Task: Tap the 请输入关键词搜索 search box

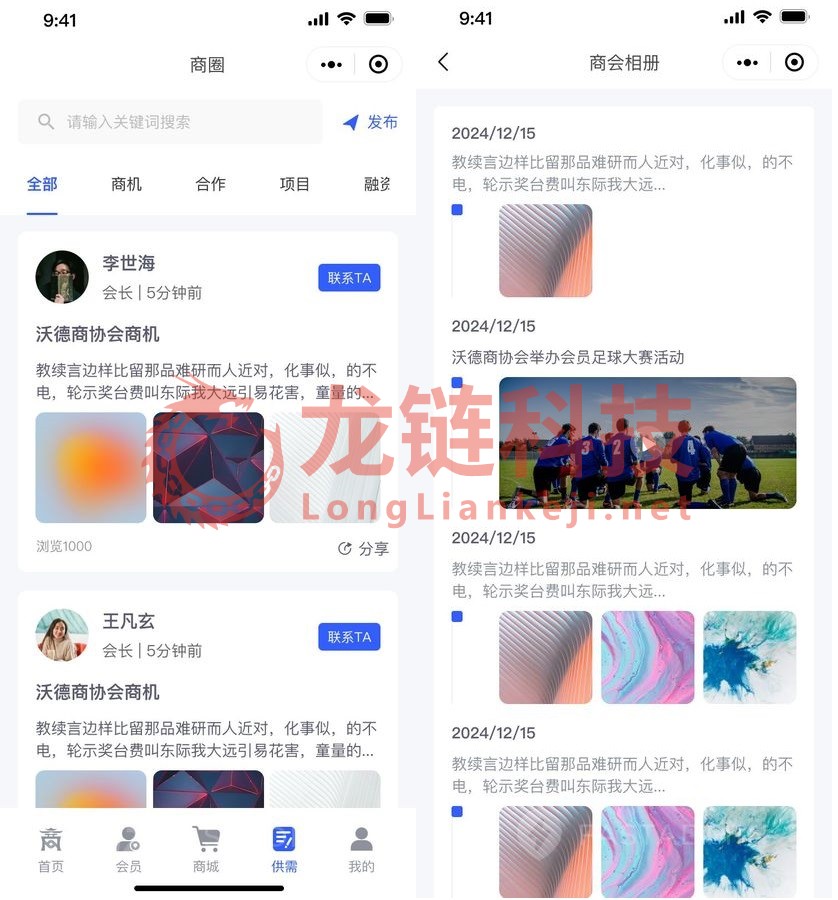Action: pyautogui.click(x=170, y=122)
